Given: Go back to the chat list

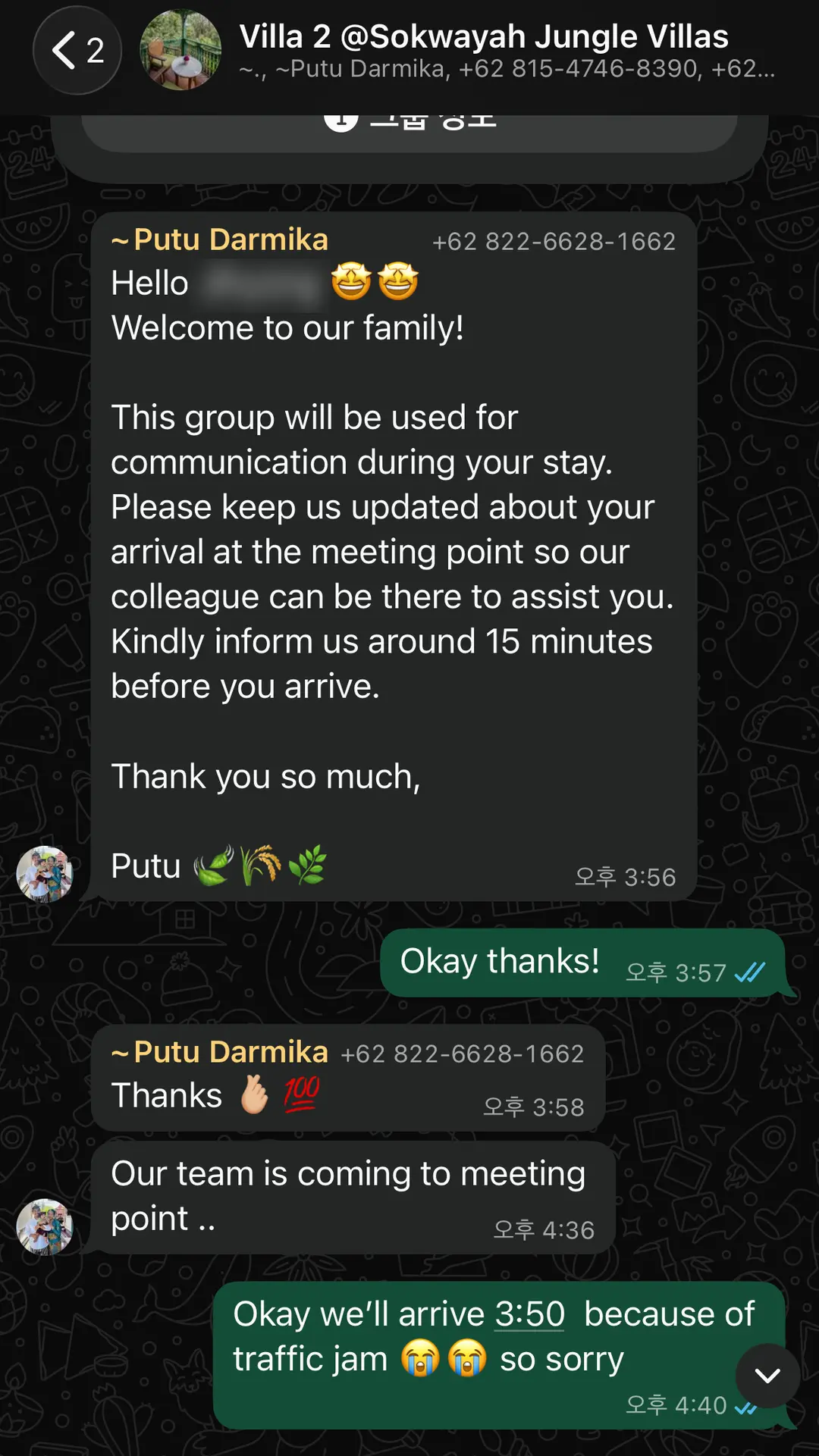Looking at the screenshot, I should (x=77, y=51).
